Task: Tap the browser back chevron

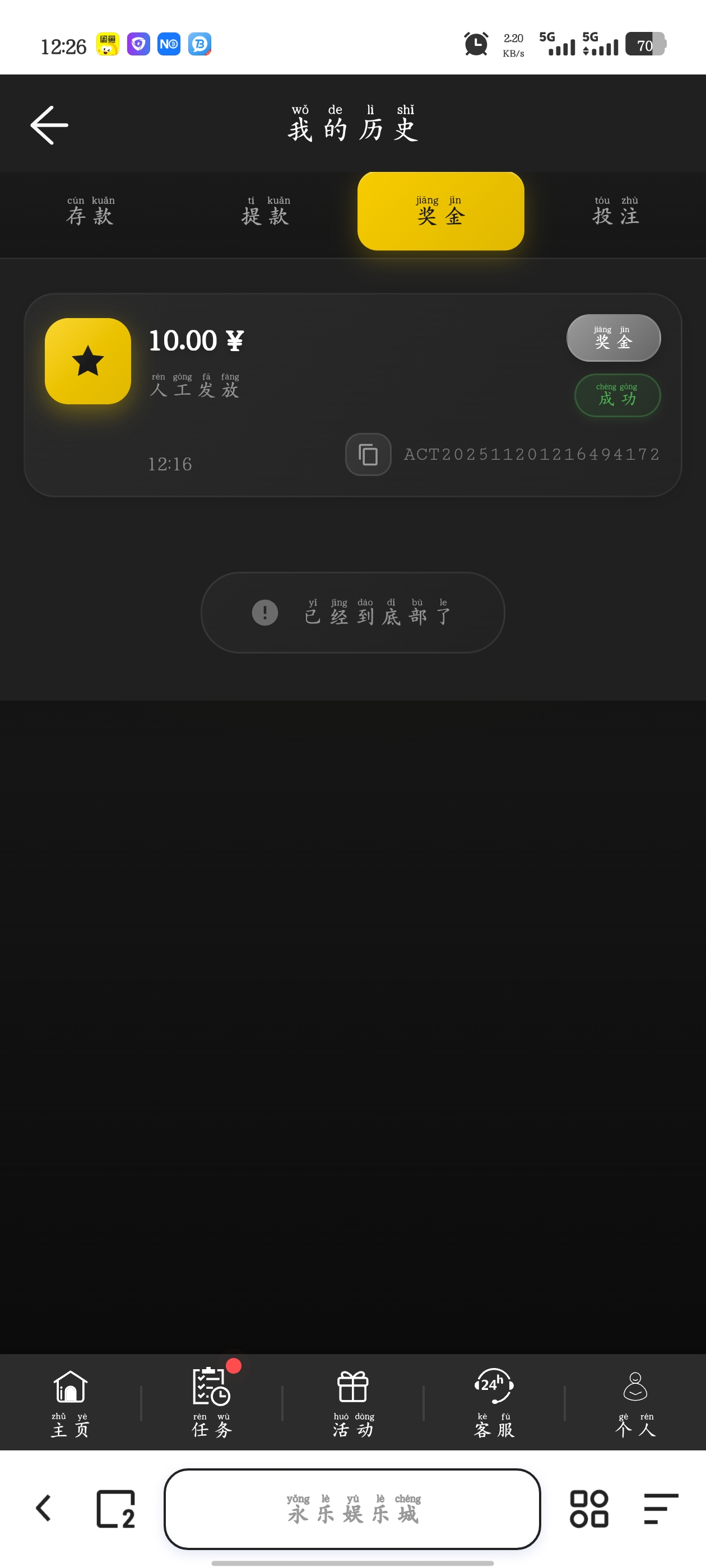Action: [x=43, y=1508]
